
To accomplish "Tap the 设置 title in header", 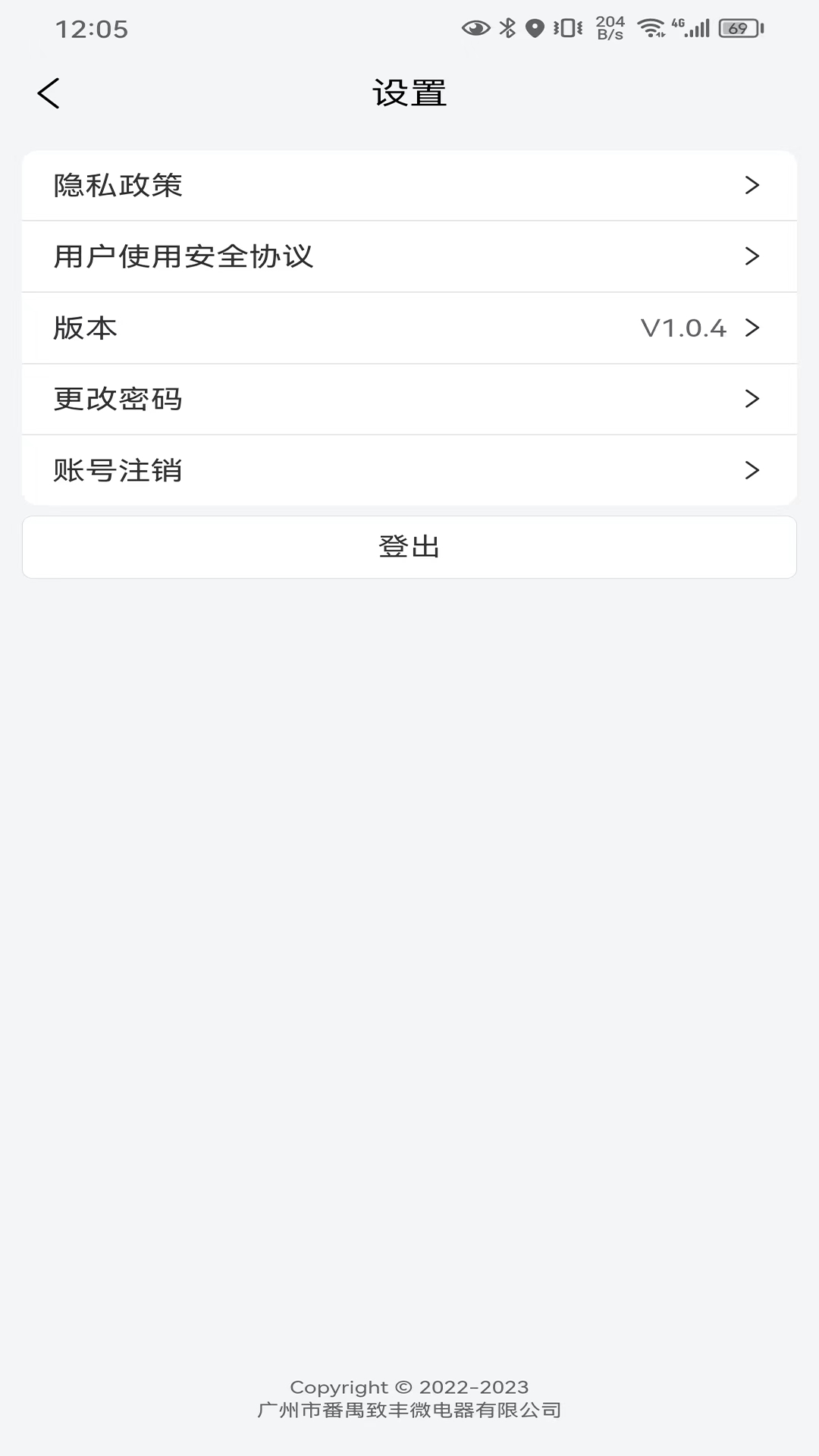I will (409, 93).
